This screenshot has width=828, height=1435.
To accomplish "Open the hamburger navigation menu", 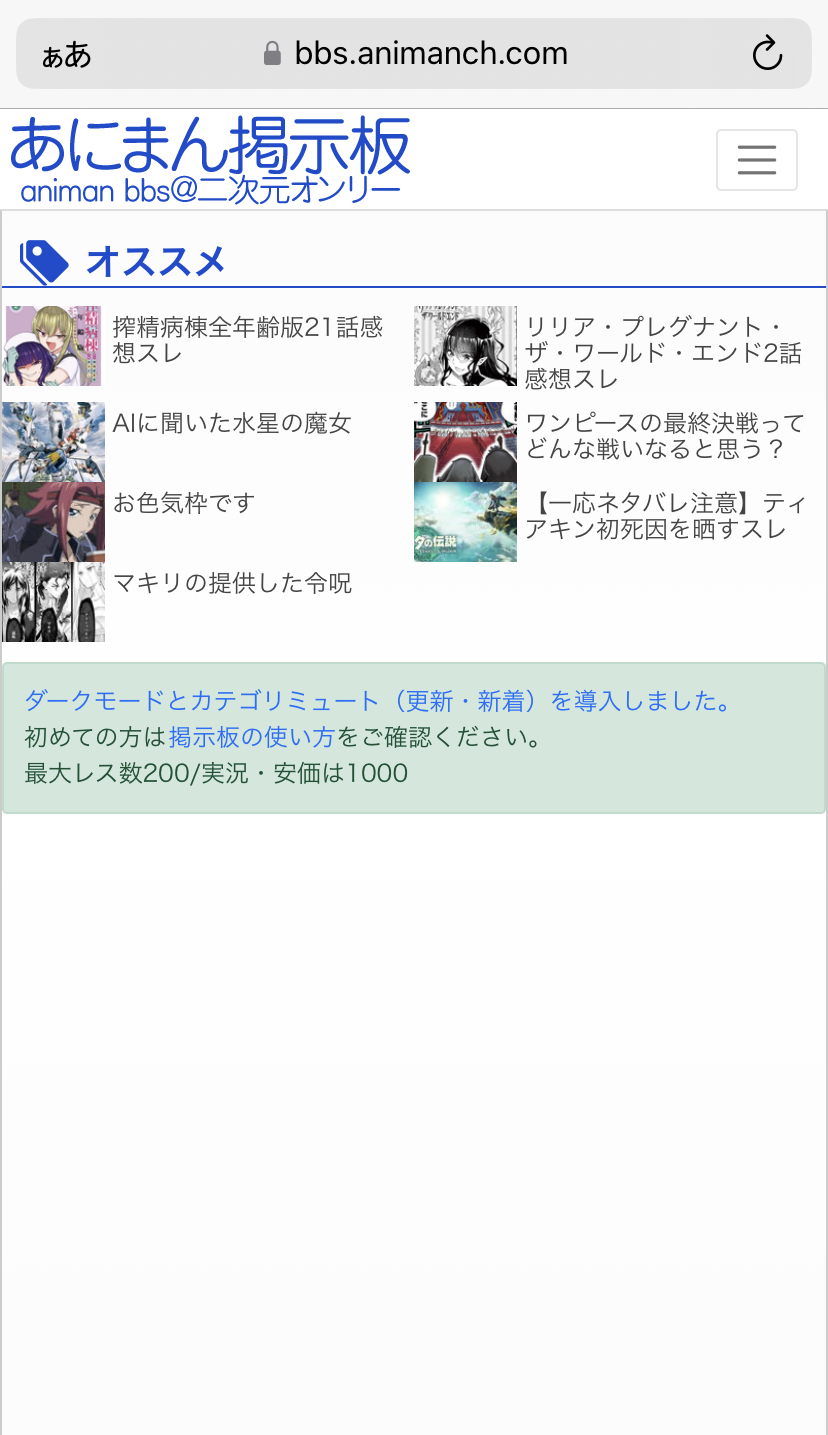I will click(x=756, y=160).
